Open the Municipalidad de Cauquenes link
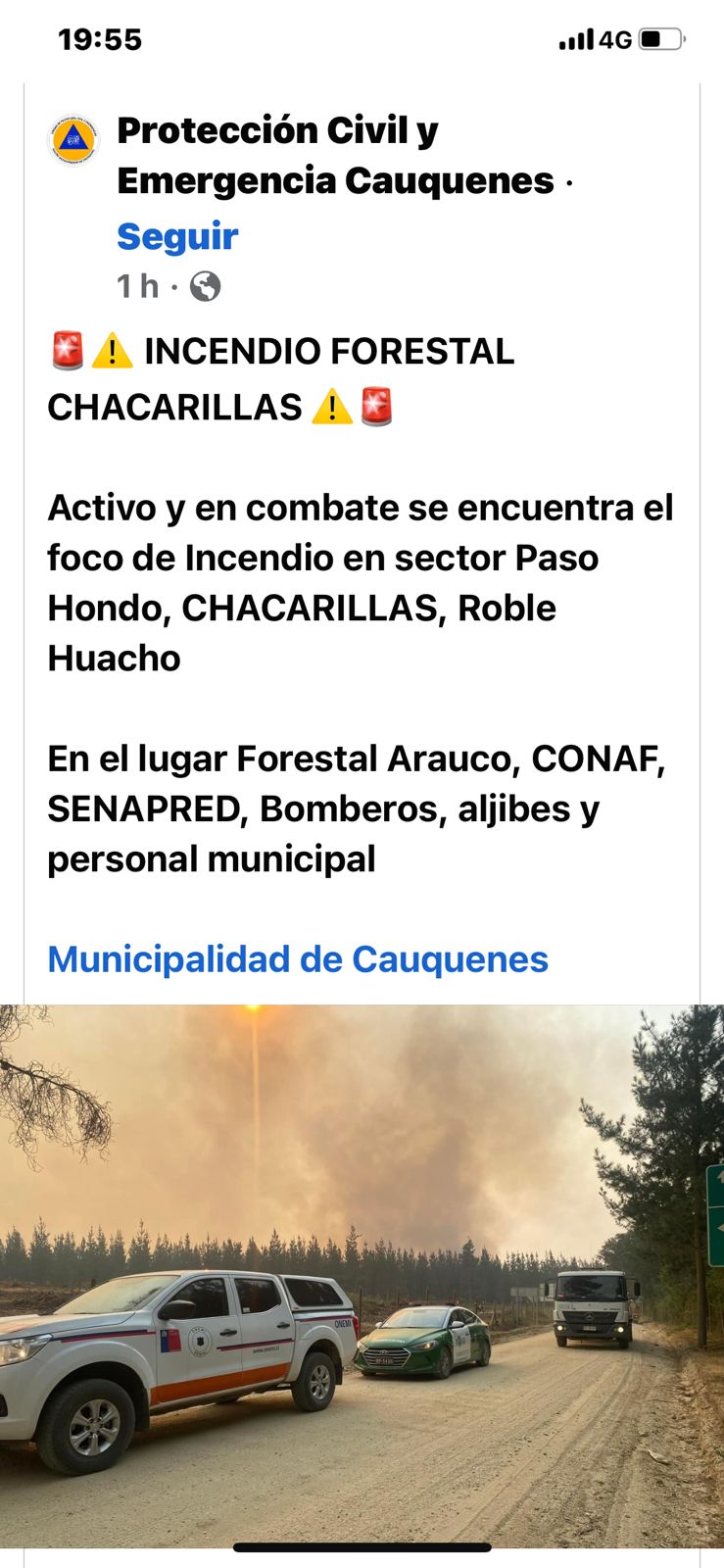Viewport: 724px width, 1568px height. [298, 958]
